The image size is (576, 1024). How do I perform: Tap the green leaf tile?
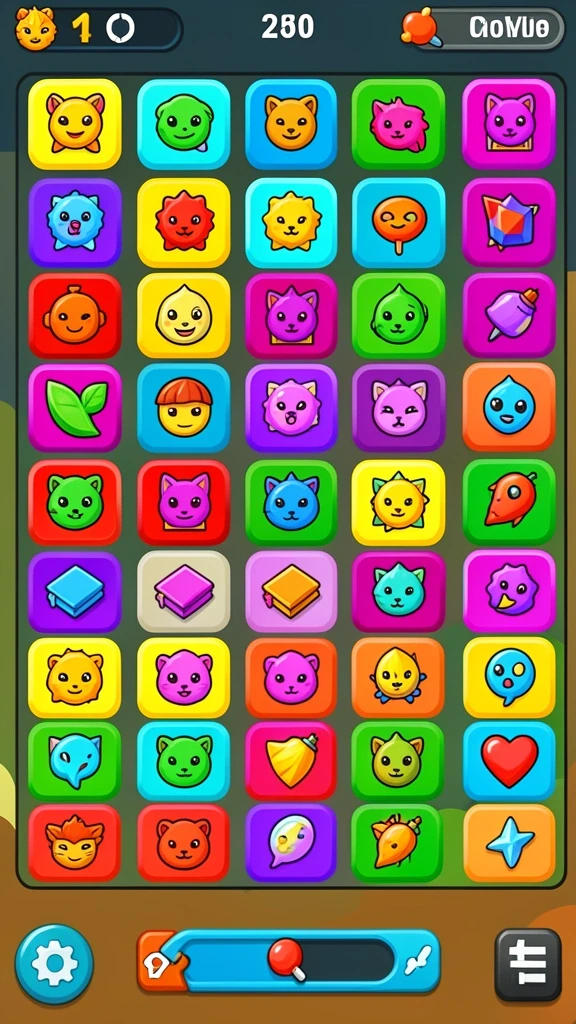74,408
